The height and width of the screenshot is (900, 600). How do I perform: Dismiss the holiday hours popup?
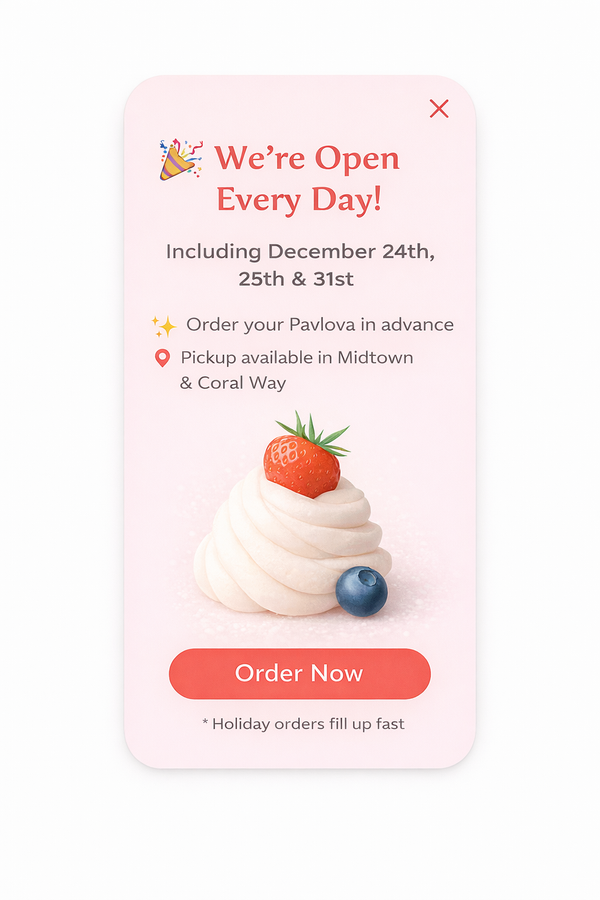[439, 109]
